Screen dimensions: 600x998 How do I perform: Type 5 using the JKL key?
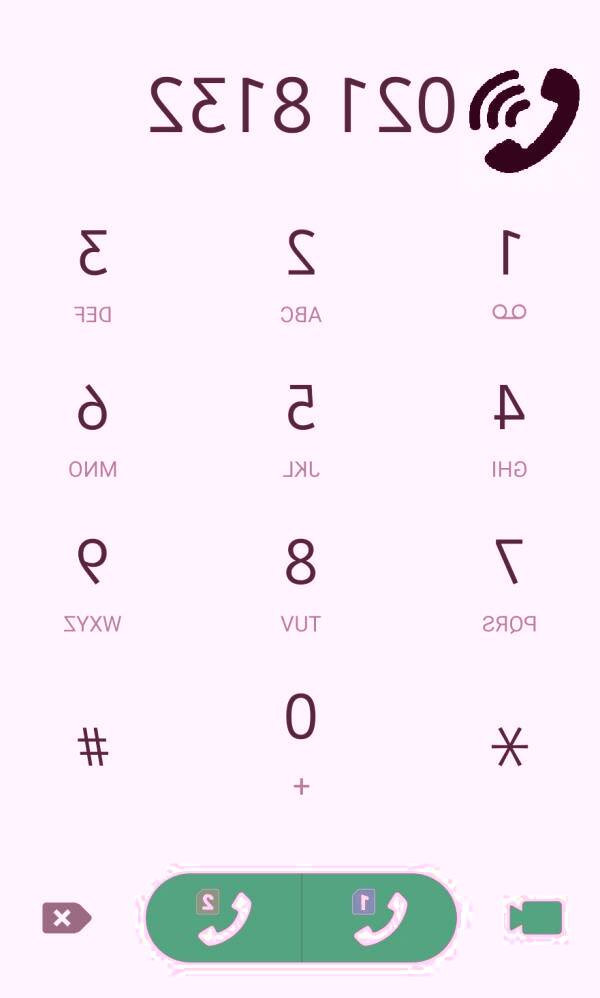[x=301, y=425]
